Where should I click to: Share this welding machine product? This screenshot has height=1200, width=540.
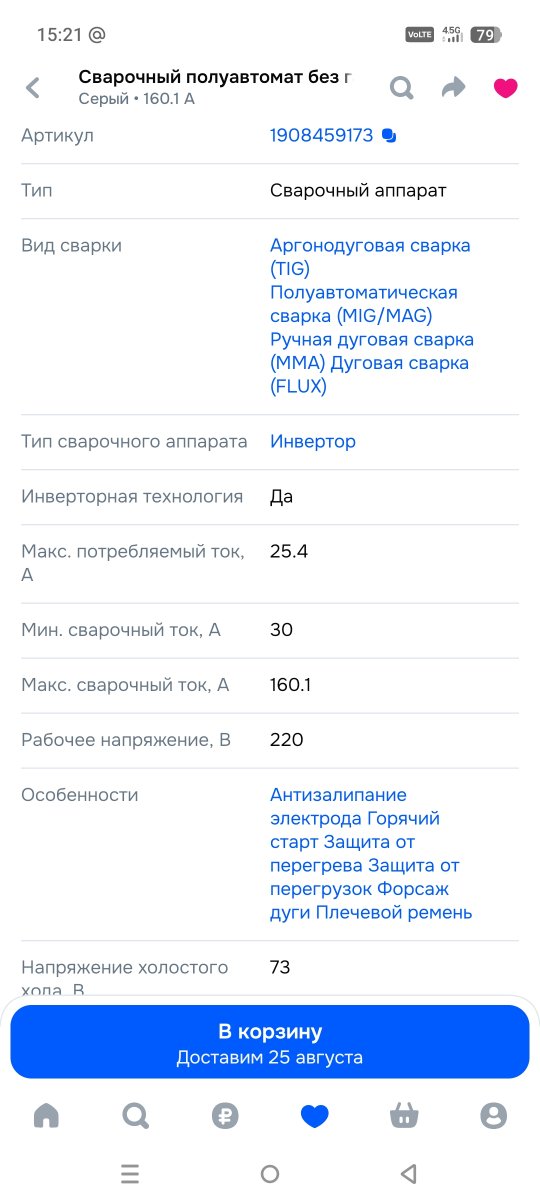454,88
